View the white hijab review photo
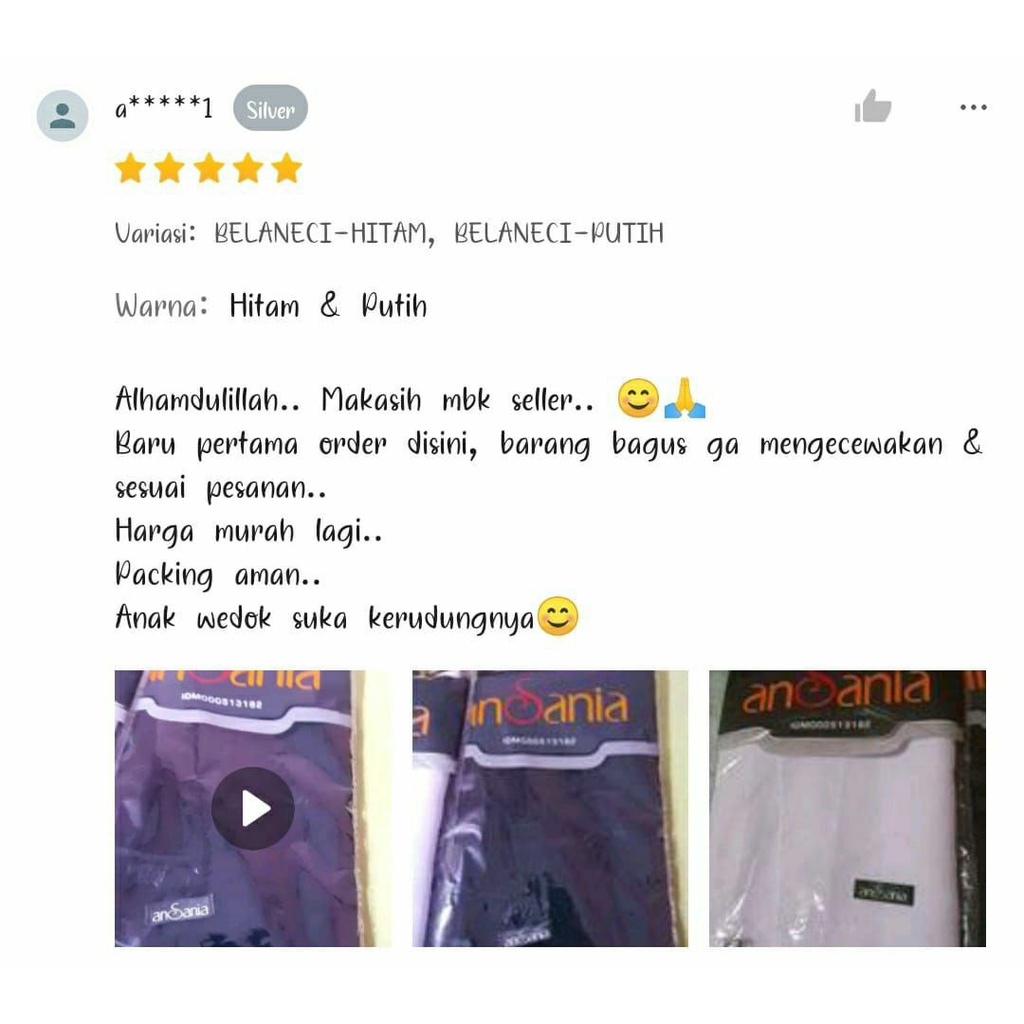1024x1024 pixels. (847, 808)
